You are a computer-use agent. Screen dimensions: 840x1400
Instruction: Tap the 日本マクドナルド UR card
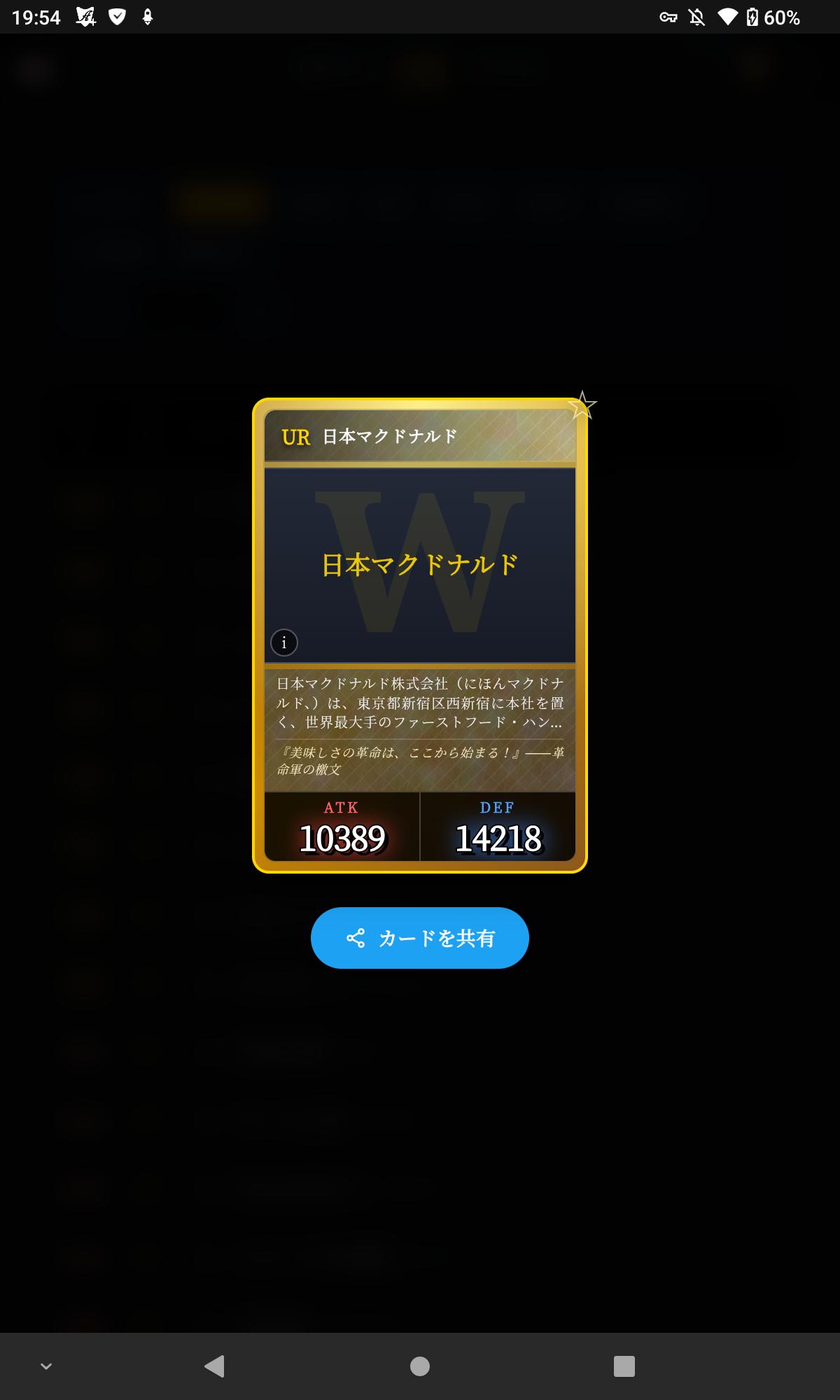click(x=420, y=636)
